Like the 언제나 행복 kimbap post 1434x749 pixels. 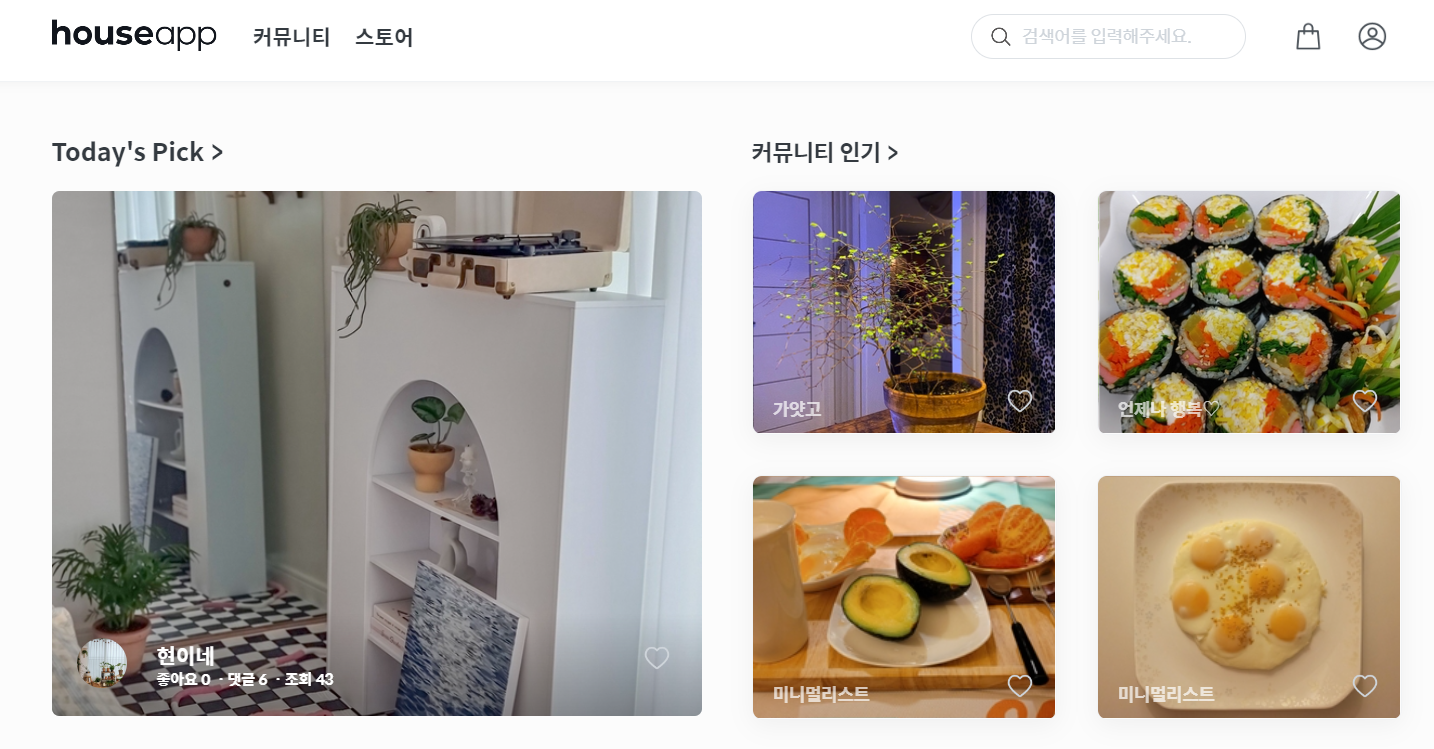[x=1365, y=401]
